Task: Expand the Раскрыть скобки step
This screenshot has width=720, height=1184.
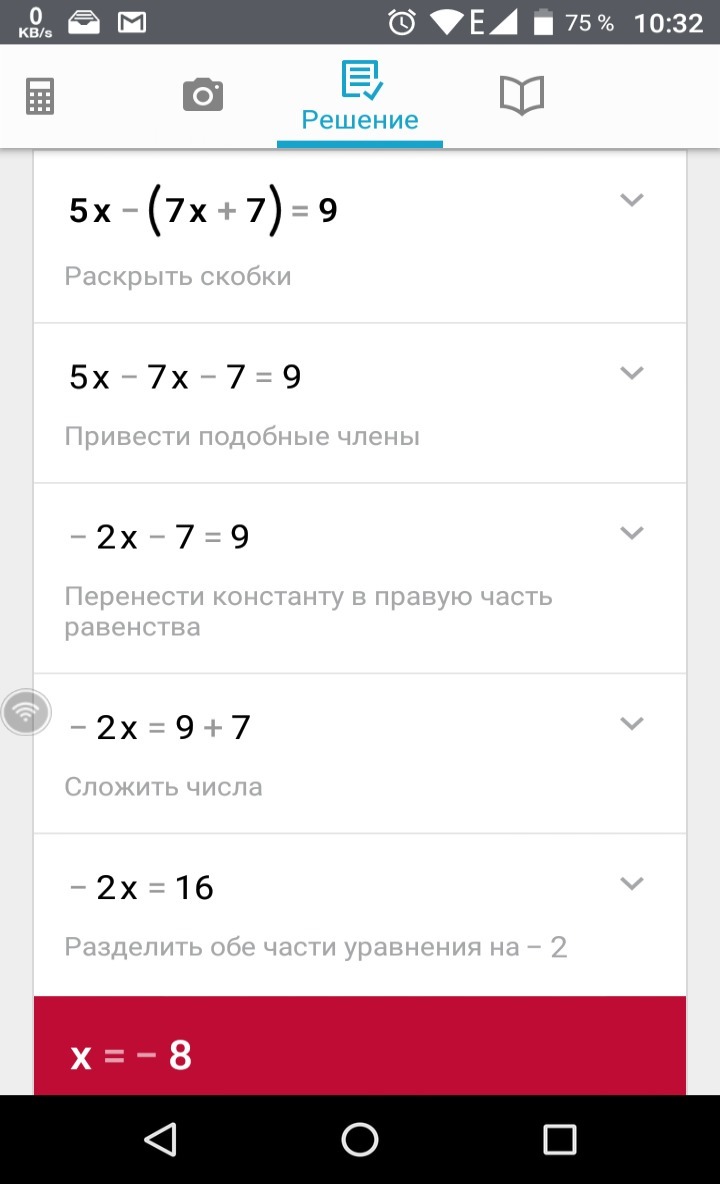Action: coord(632,200)
